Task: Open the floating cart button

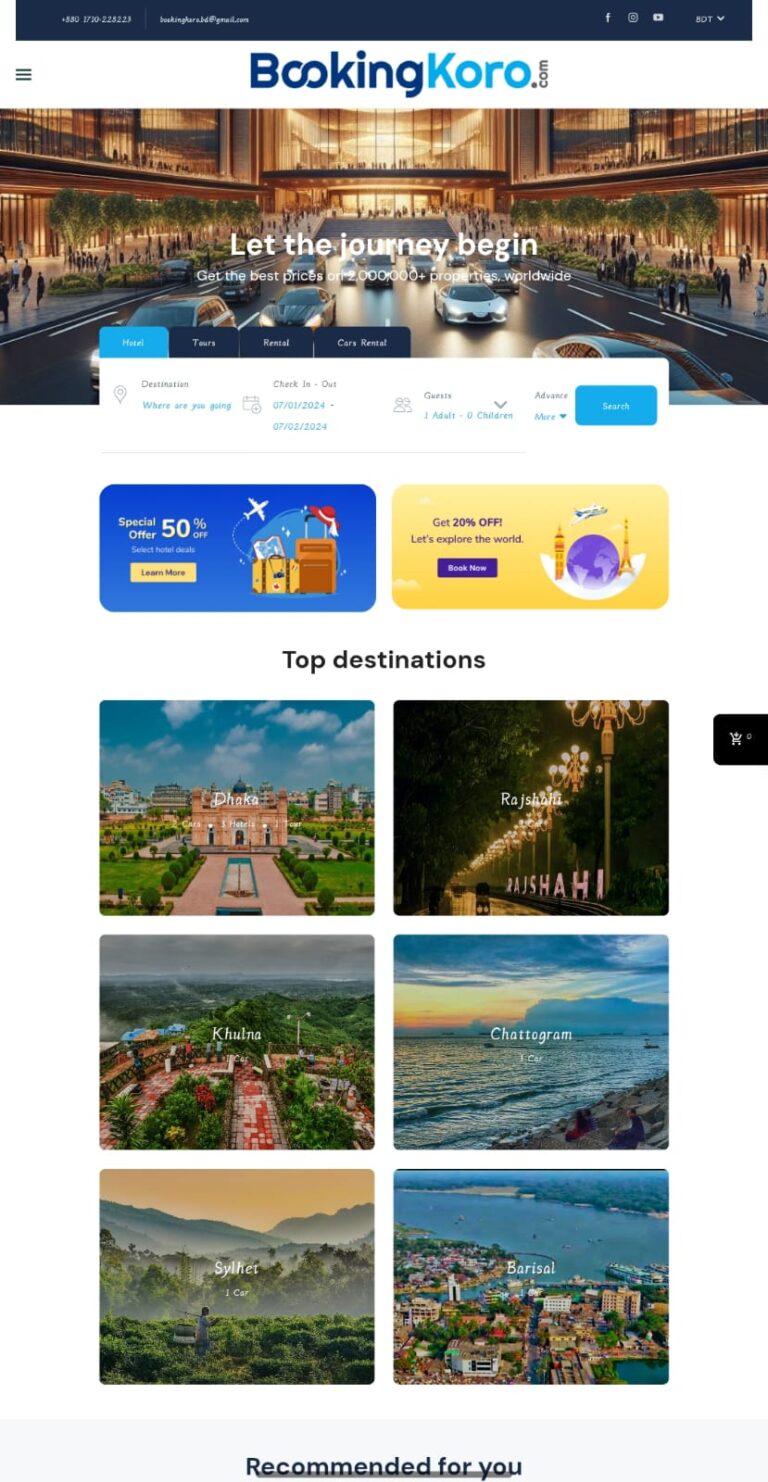Action: pos(740,739)
